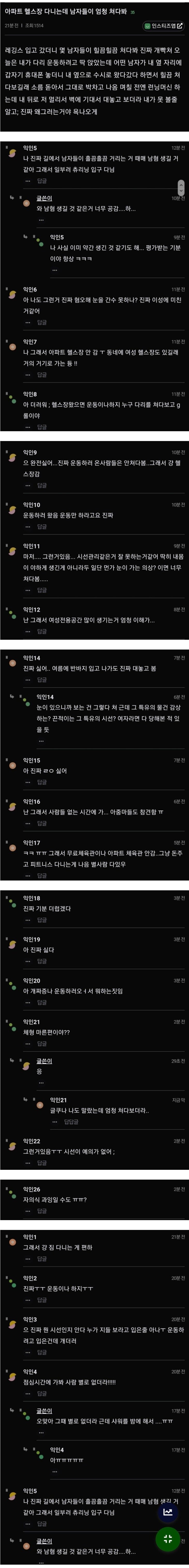Tap 답글 under 익인16's comment
This screenshot has height=1568, width=189.
click(41, 823)
